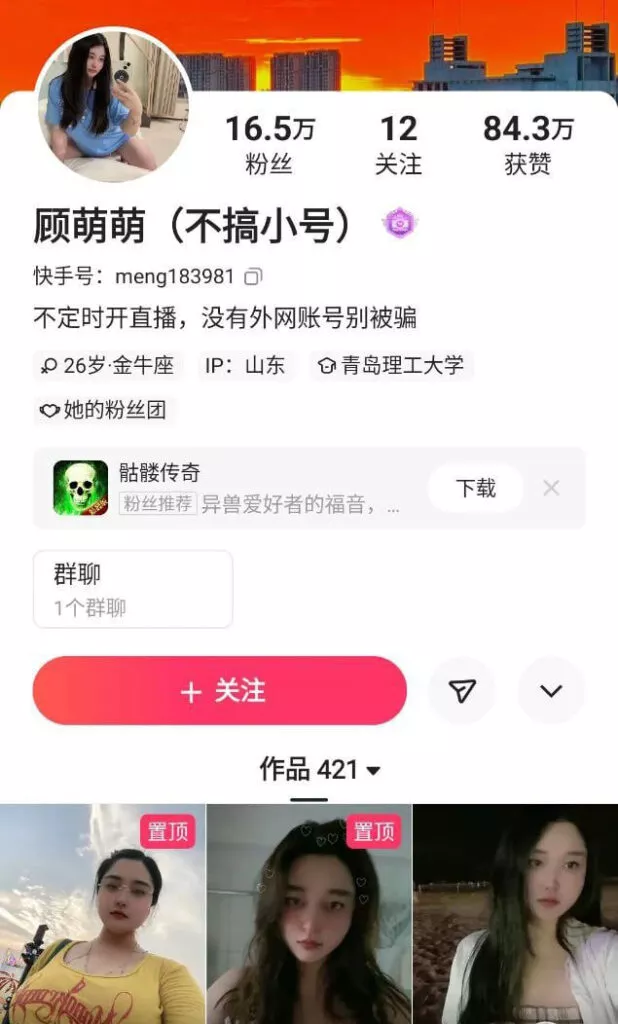618x1024 pixels.
Task: Follow this user with 关注 button
Action: click(220, 691)
